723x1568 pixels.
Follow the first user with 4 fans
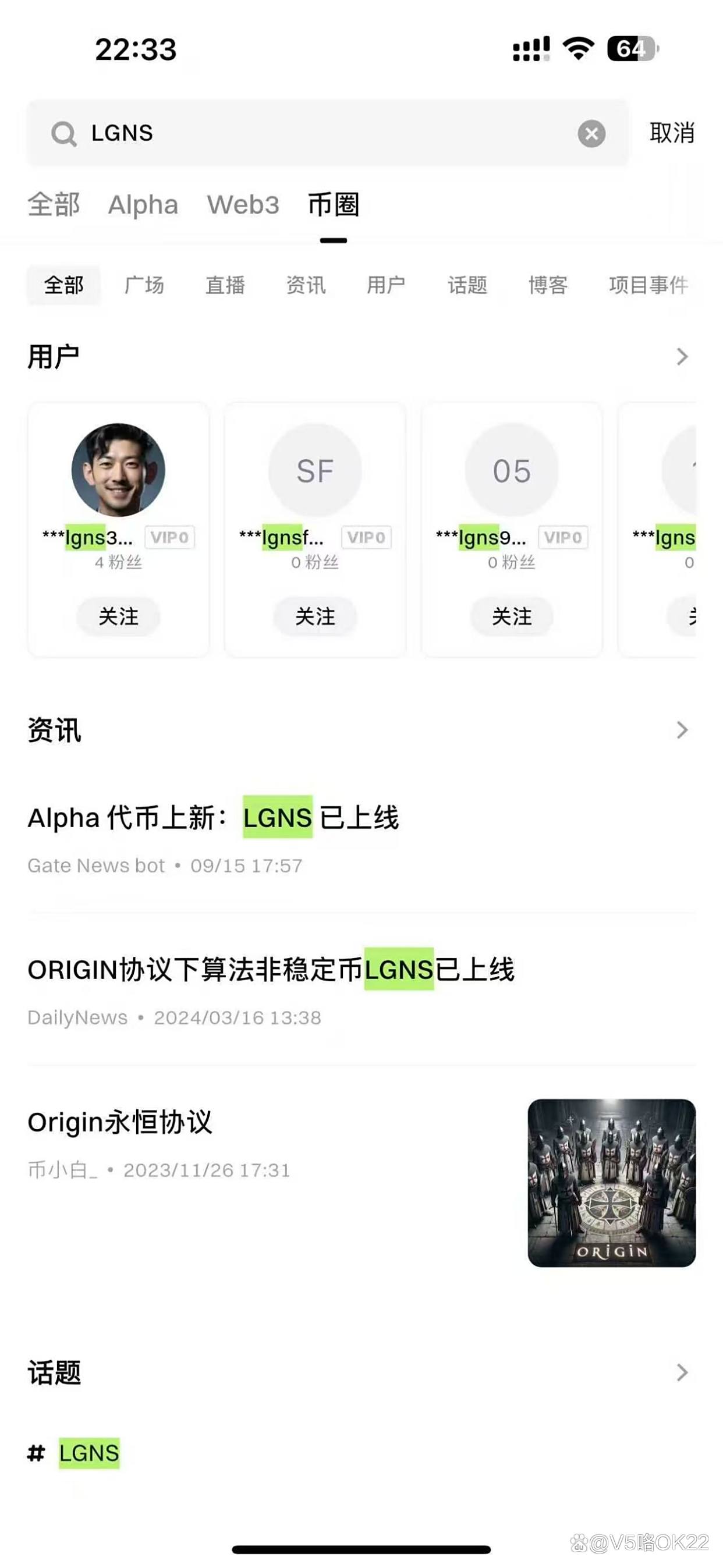click(x=118, y=616)
